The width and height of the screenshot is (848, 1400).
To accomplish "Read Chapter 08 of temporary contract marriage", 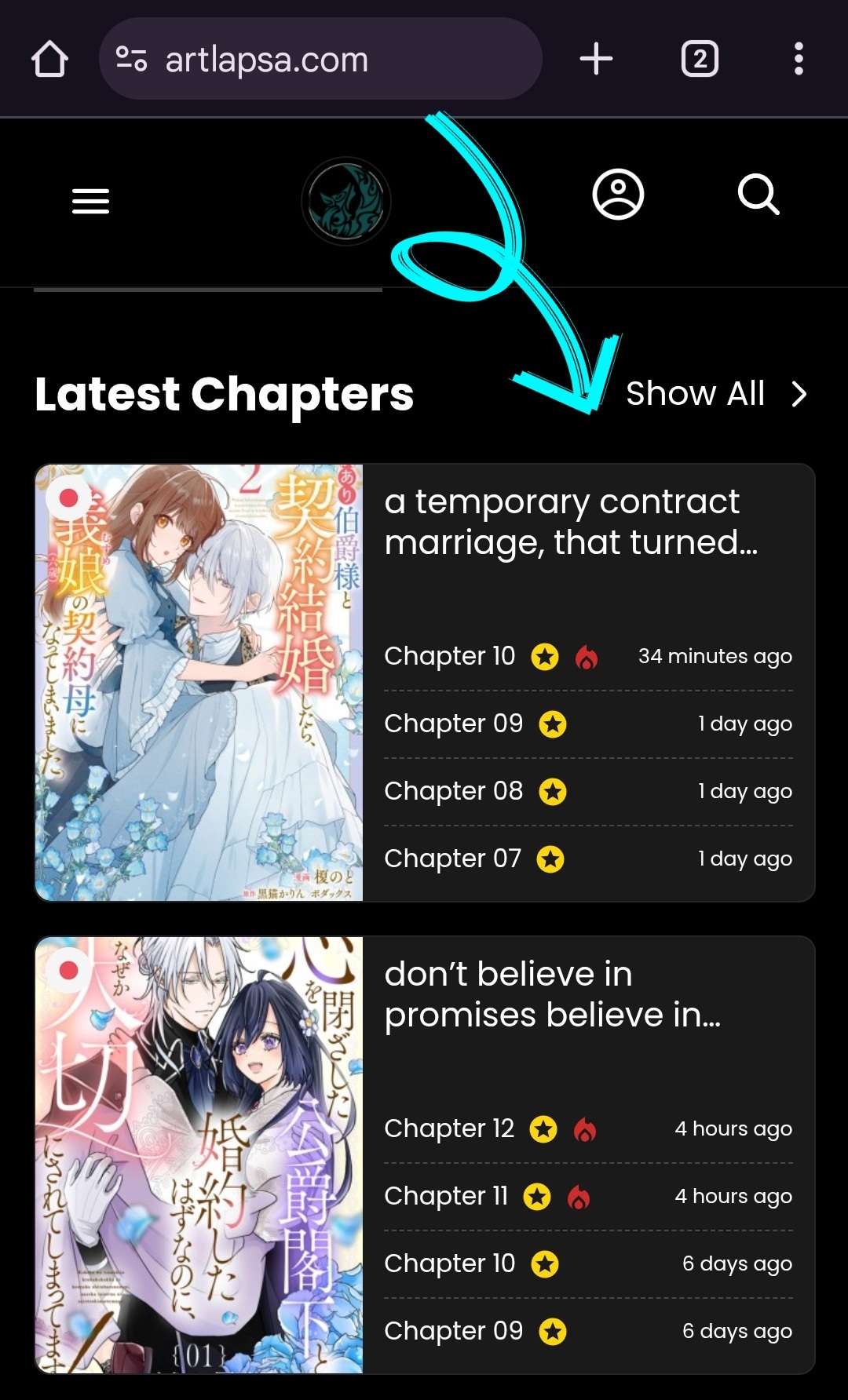I will [x=453, y=791].
